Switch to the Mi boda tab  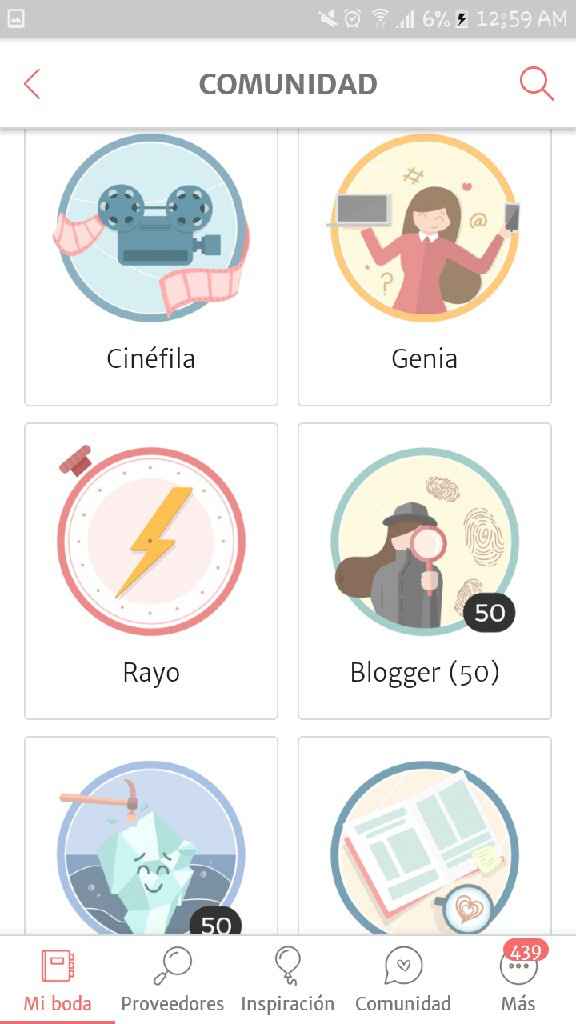pos(57,980)
